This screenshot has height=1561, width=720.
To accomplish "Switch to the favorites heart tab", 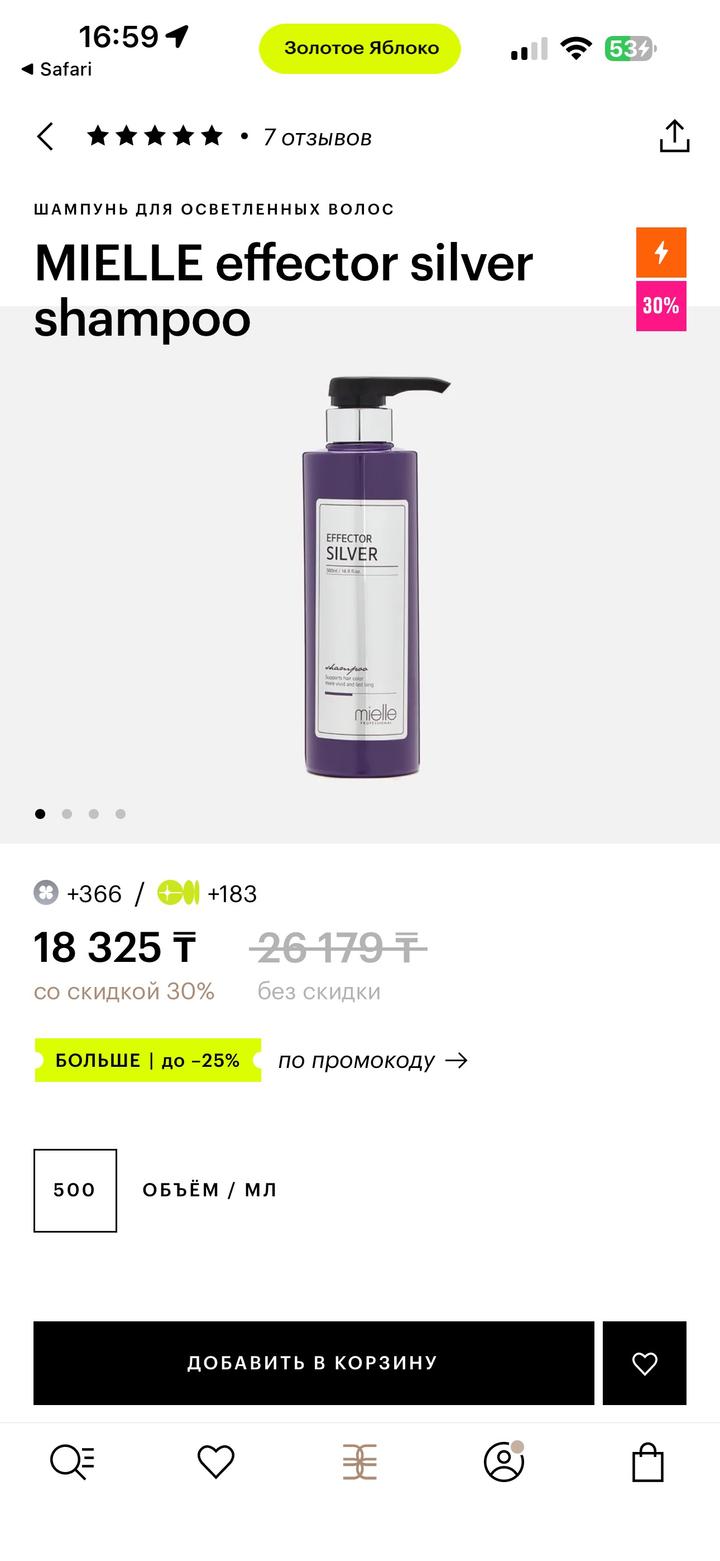I will (216, 1462).
